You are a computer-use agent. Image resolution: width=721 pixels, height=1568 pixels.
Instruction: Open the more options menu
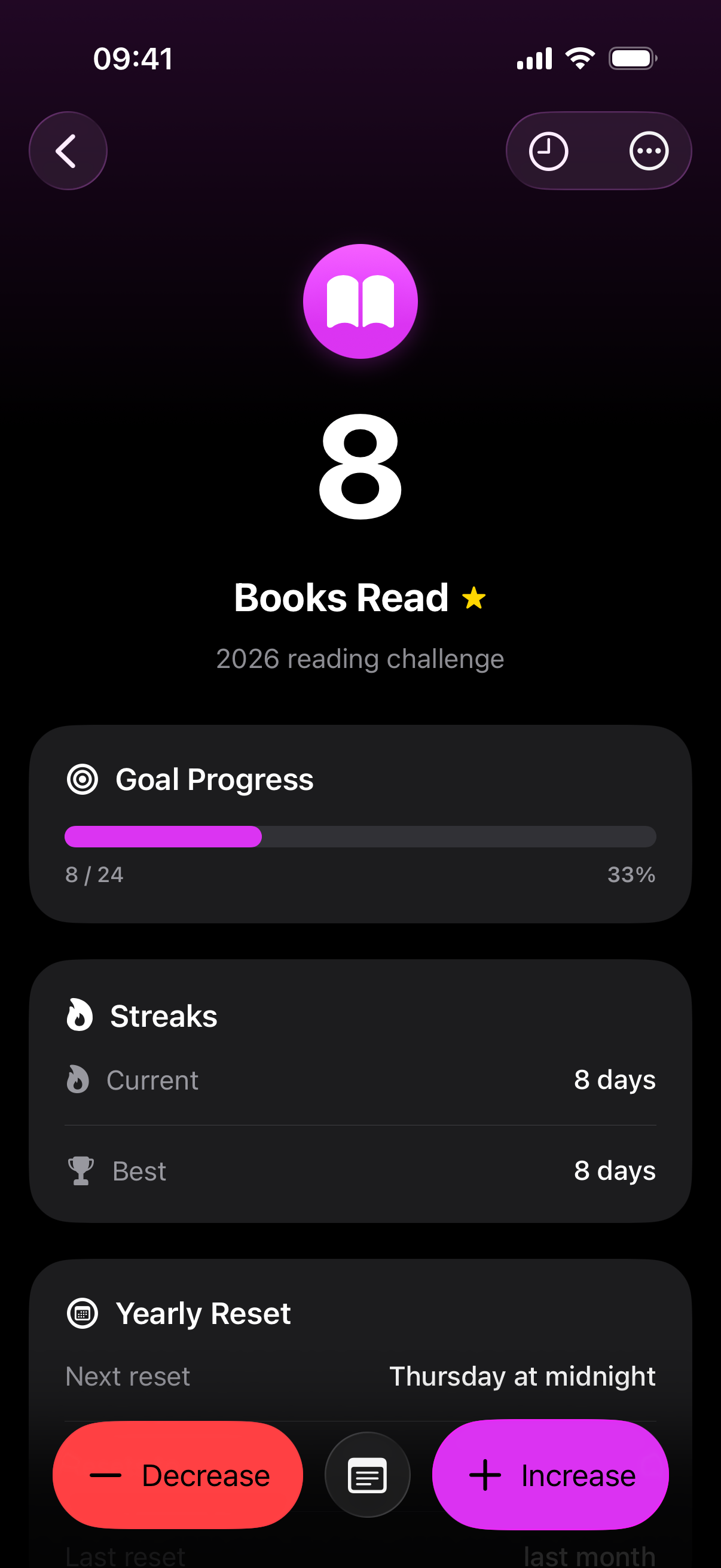649,151
